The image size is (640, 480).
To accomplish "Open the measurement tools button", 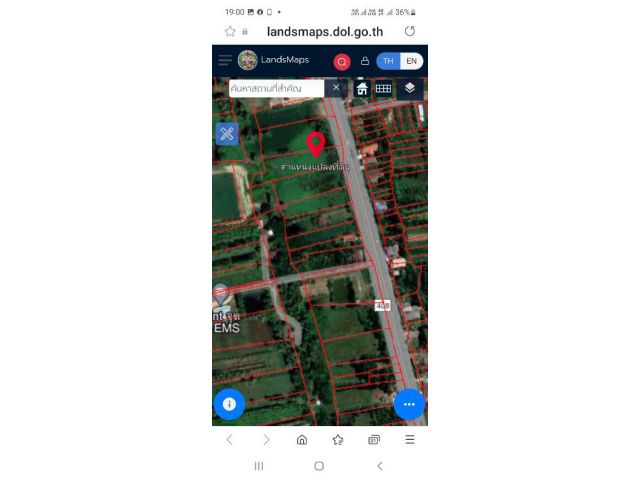I will tap(227, 133).
